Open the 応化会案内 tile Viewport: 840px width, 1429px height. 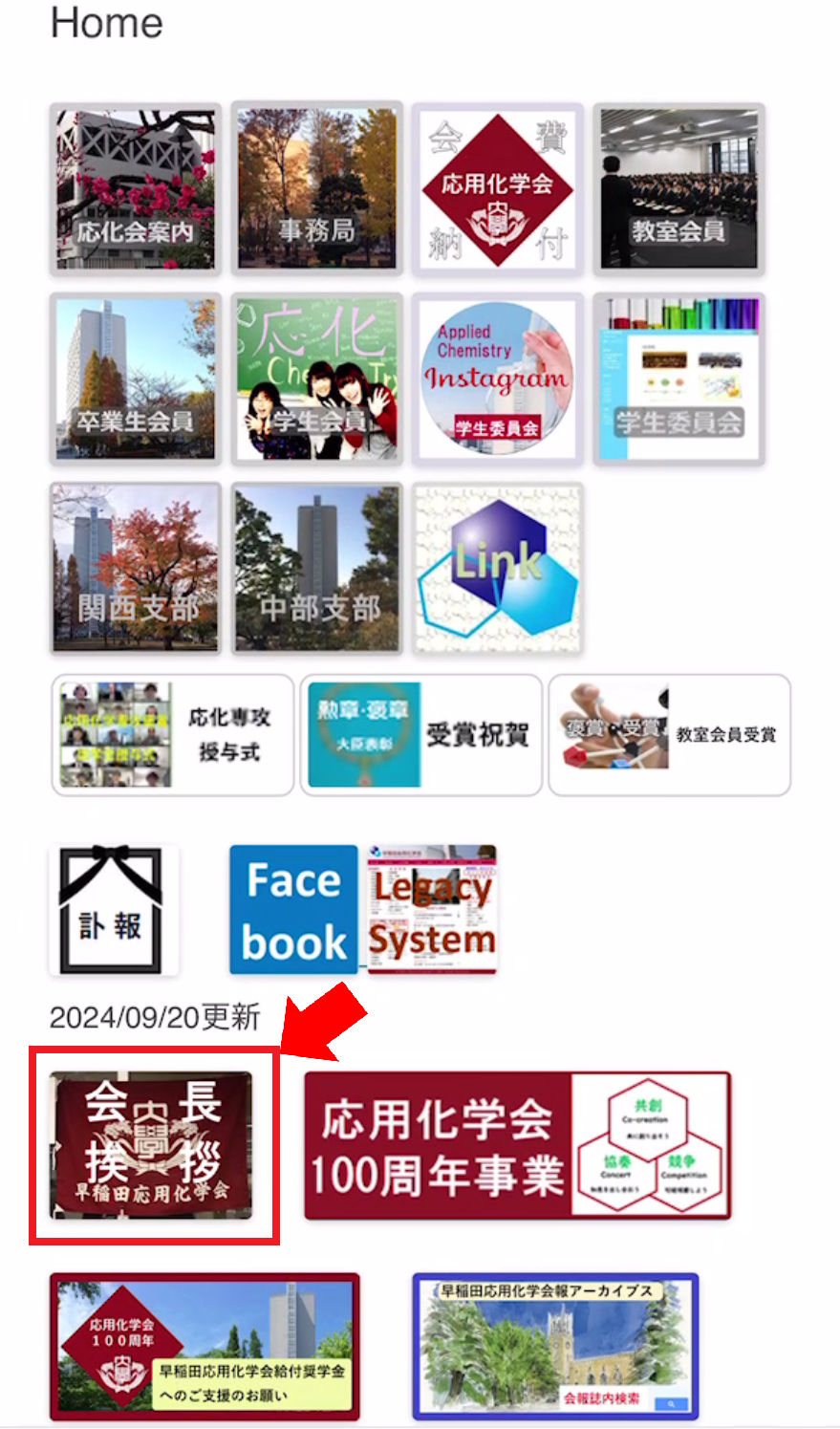135,189
